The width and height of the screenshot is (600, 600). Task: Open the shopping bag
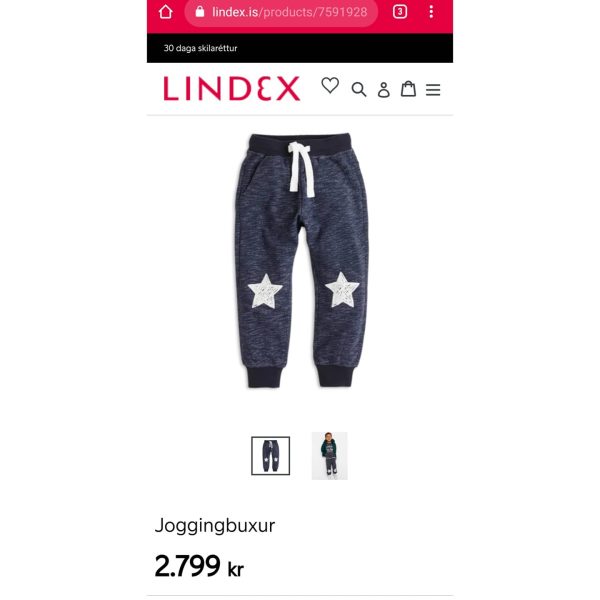408,88
